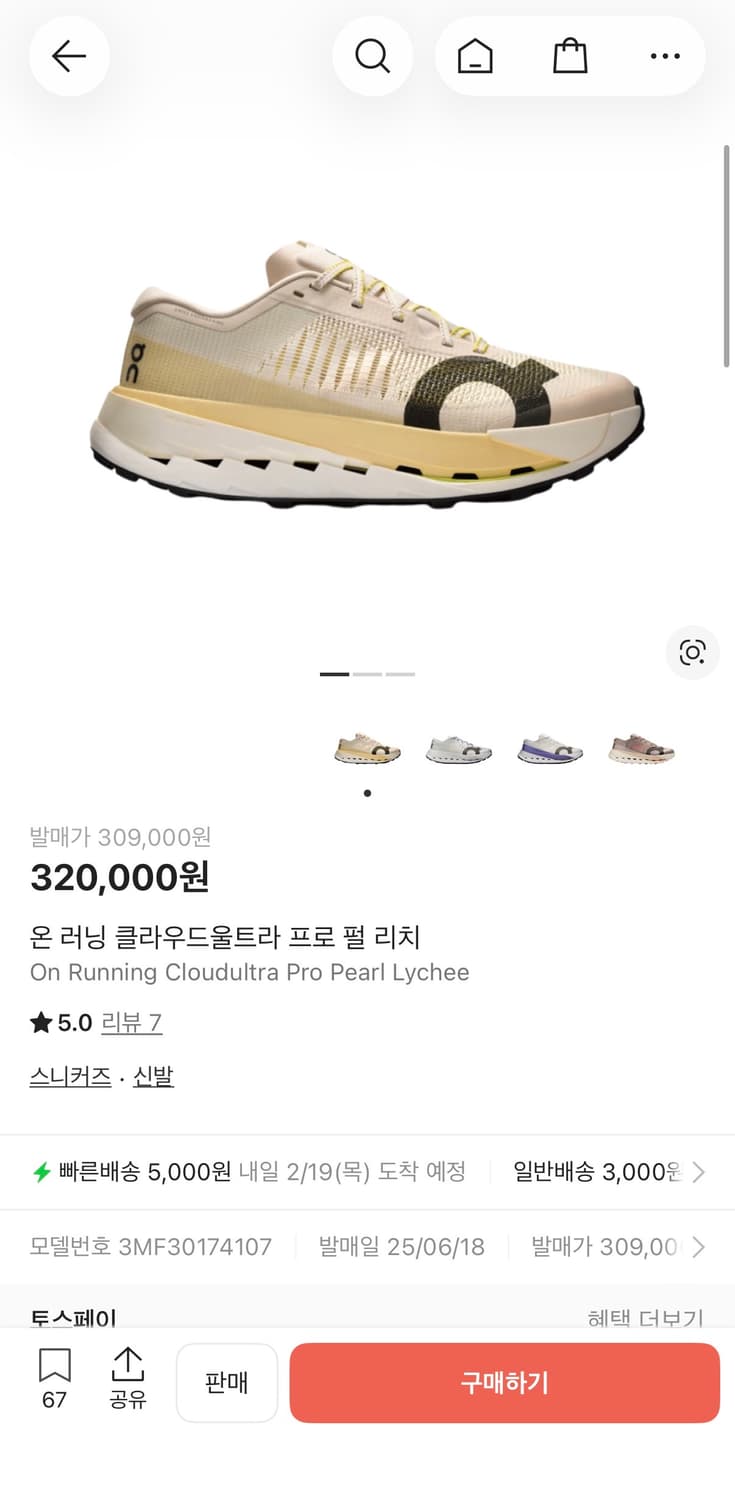
Task: Open the shopping bag
Action: coord(570,56)
